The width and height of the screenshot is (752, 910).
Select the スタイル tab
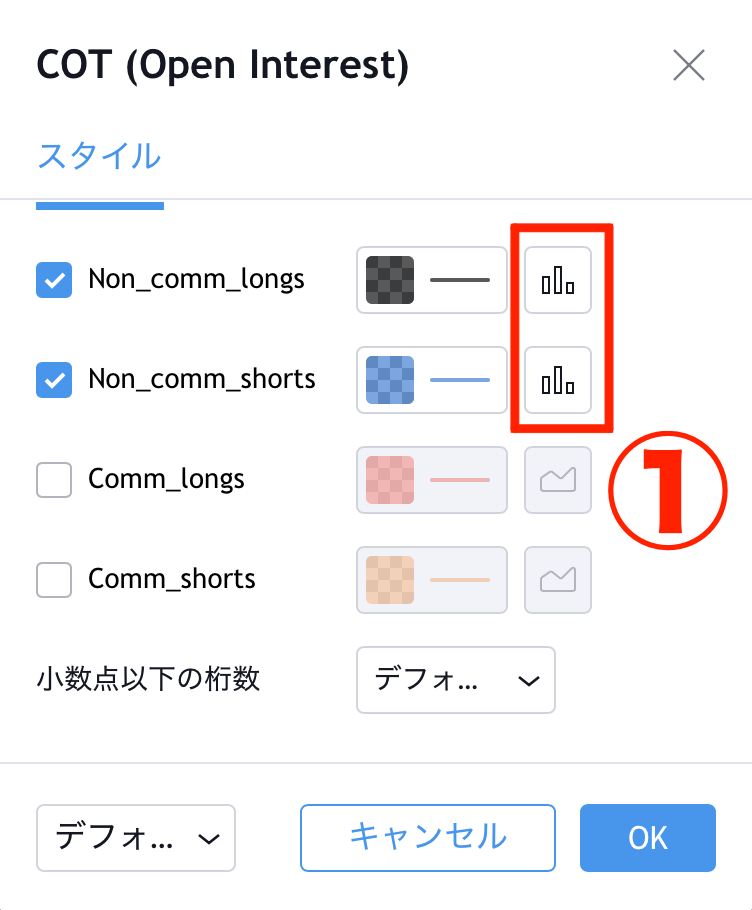pos(99,157)
